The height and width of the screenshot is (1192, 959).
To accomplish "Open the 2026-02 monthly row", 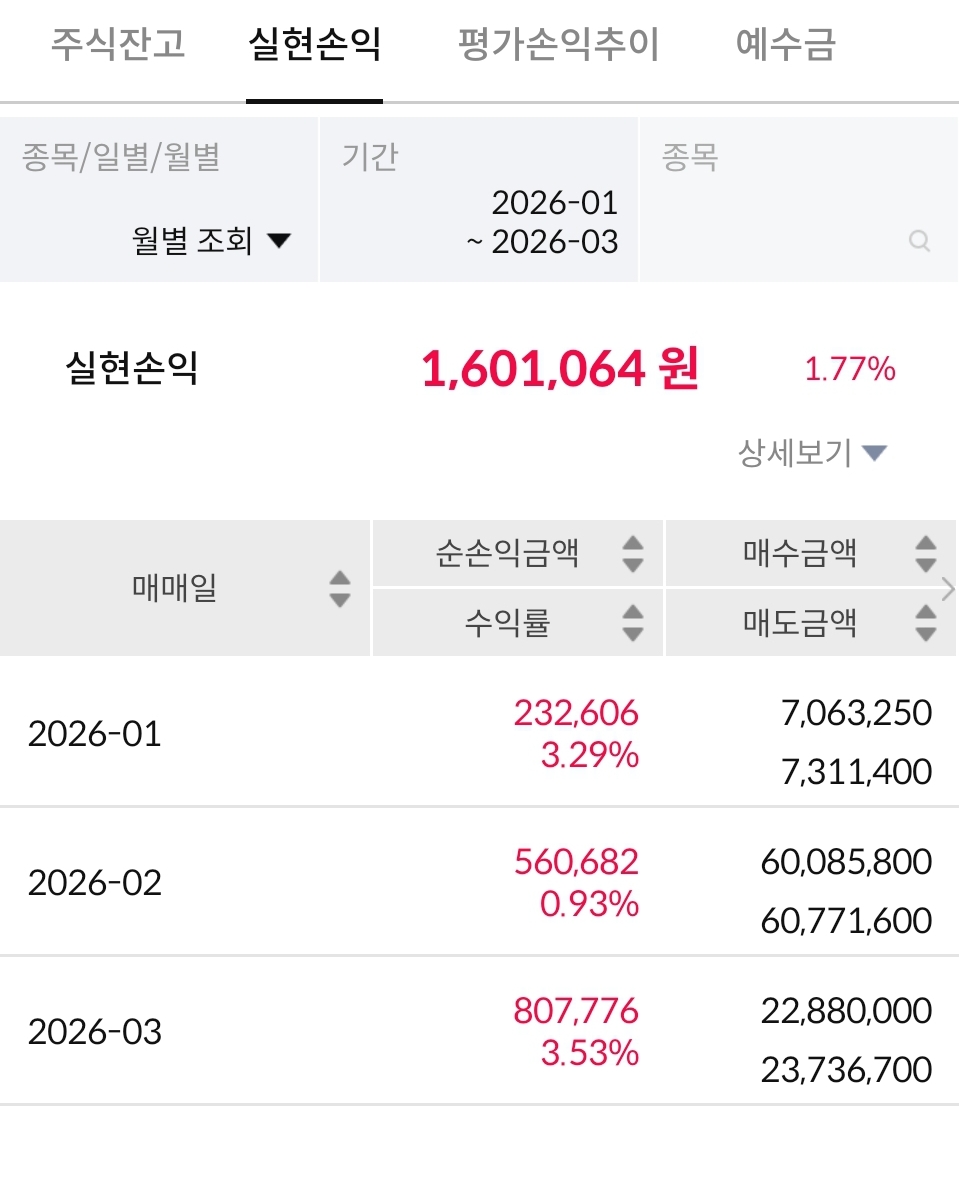I will (479, 883).
